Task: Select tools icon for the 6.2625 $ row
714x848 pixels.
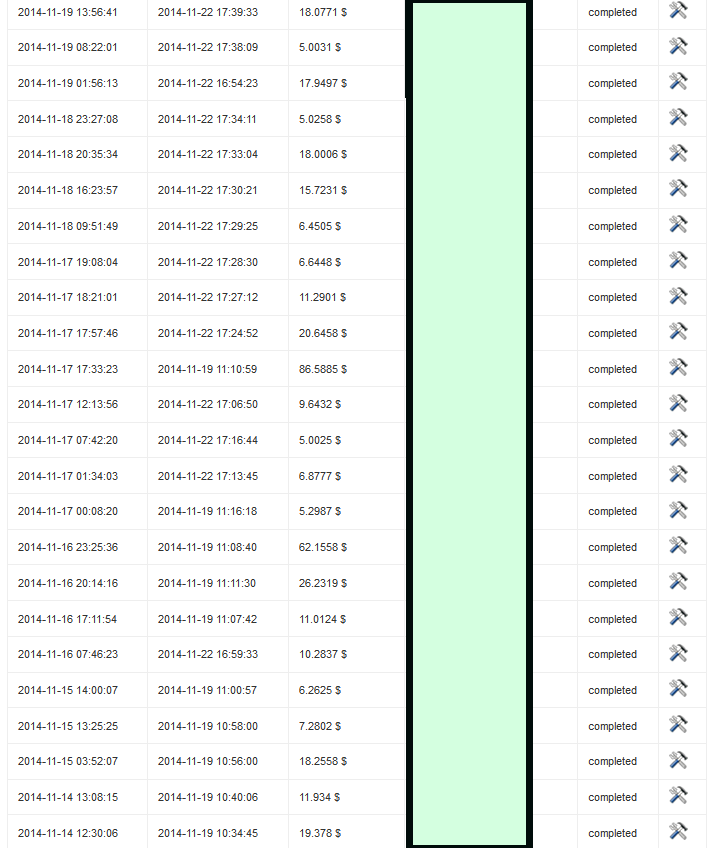Action: pos(678,689)
